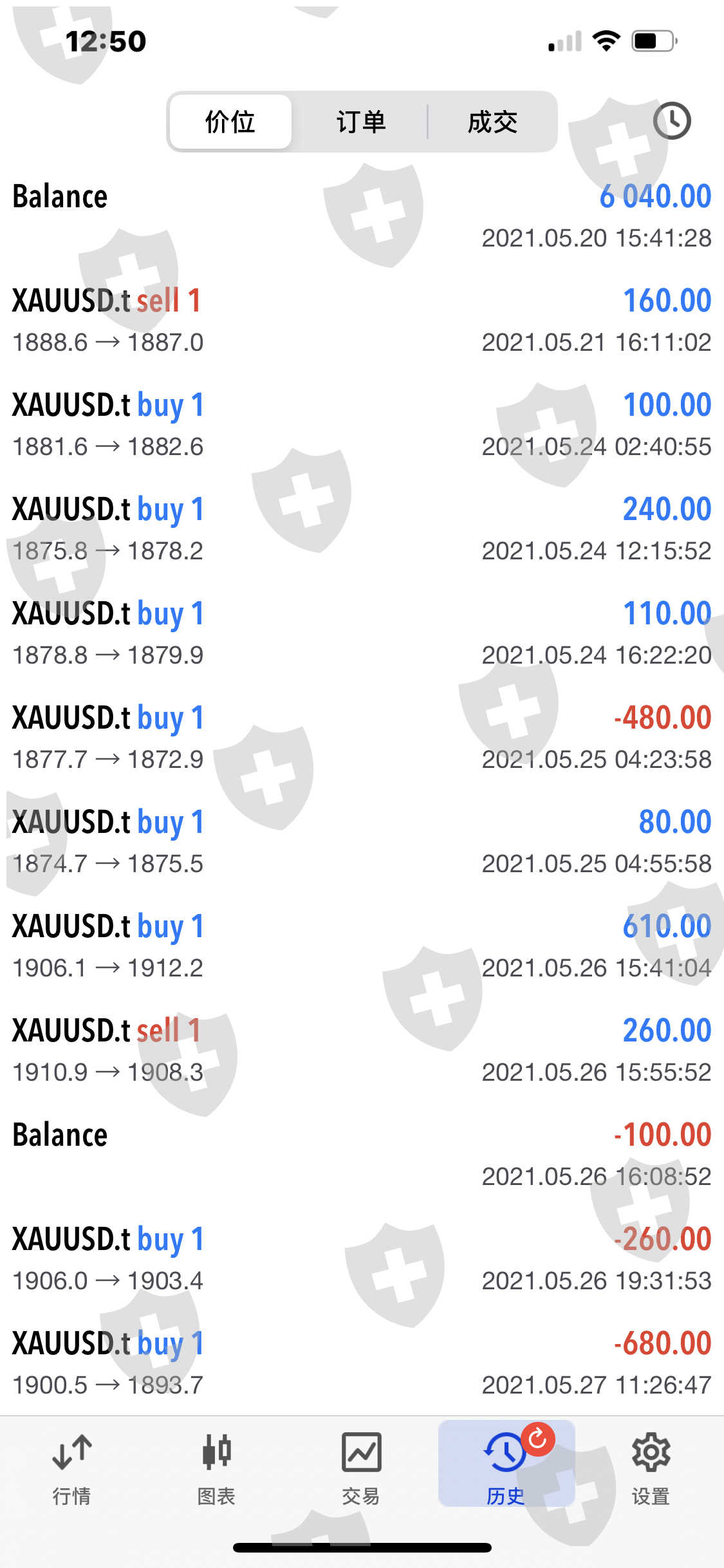This screenshot has width=724, height=1568.
Task: Select the 价位 segment
Action: pyautogui.click(x=230, y=122)
